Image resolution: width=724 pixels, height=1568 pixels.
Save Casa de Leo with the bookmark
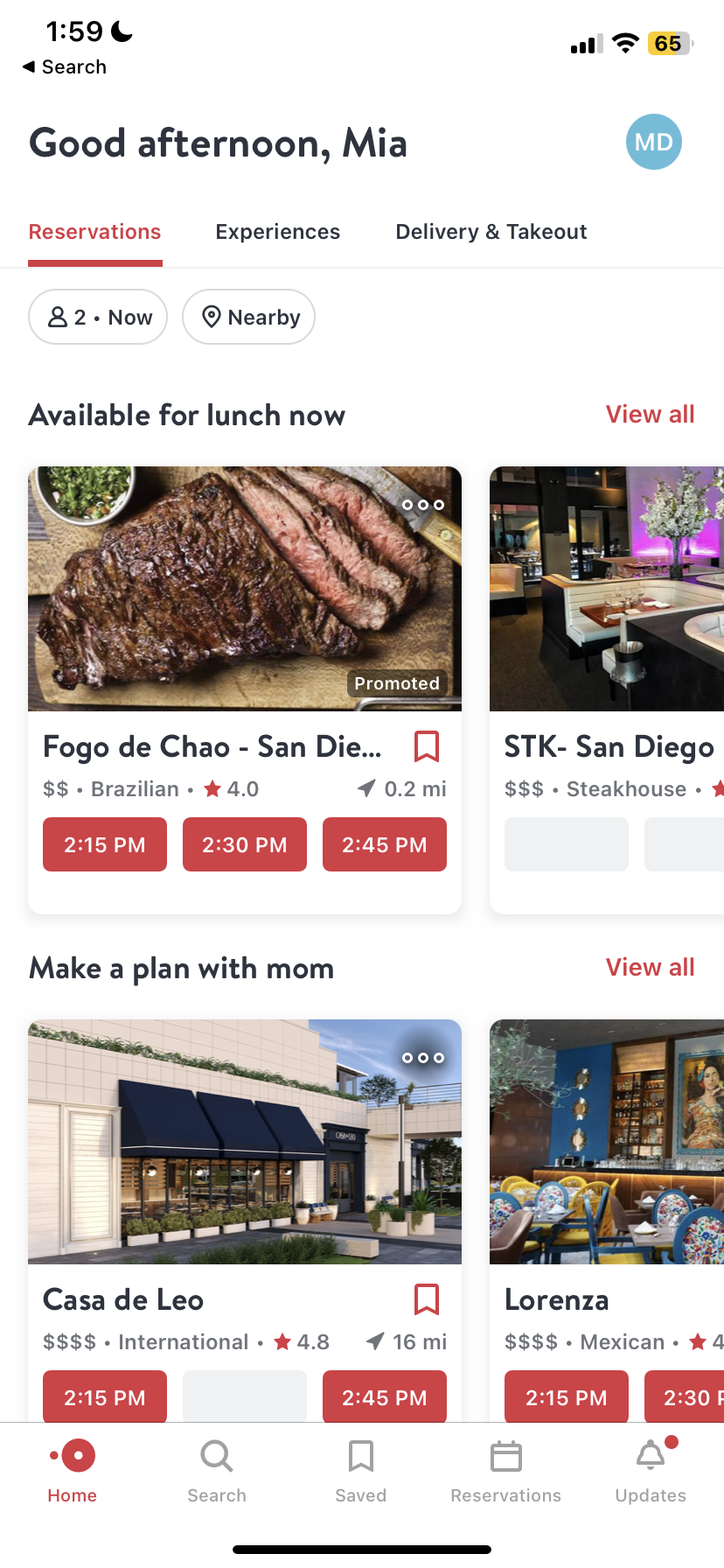pyautogui.click(x=426, y=1300)
